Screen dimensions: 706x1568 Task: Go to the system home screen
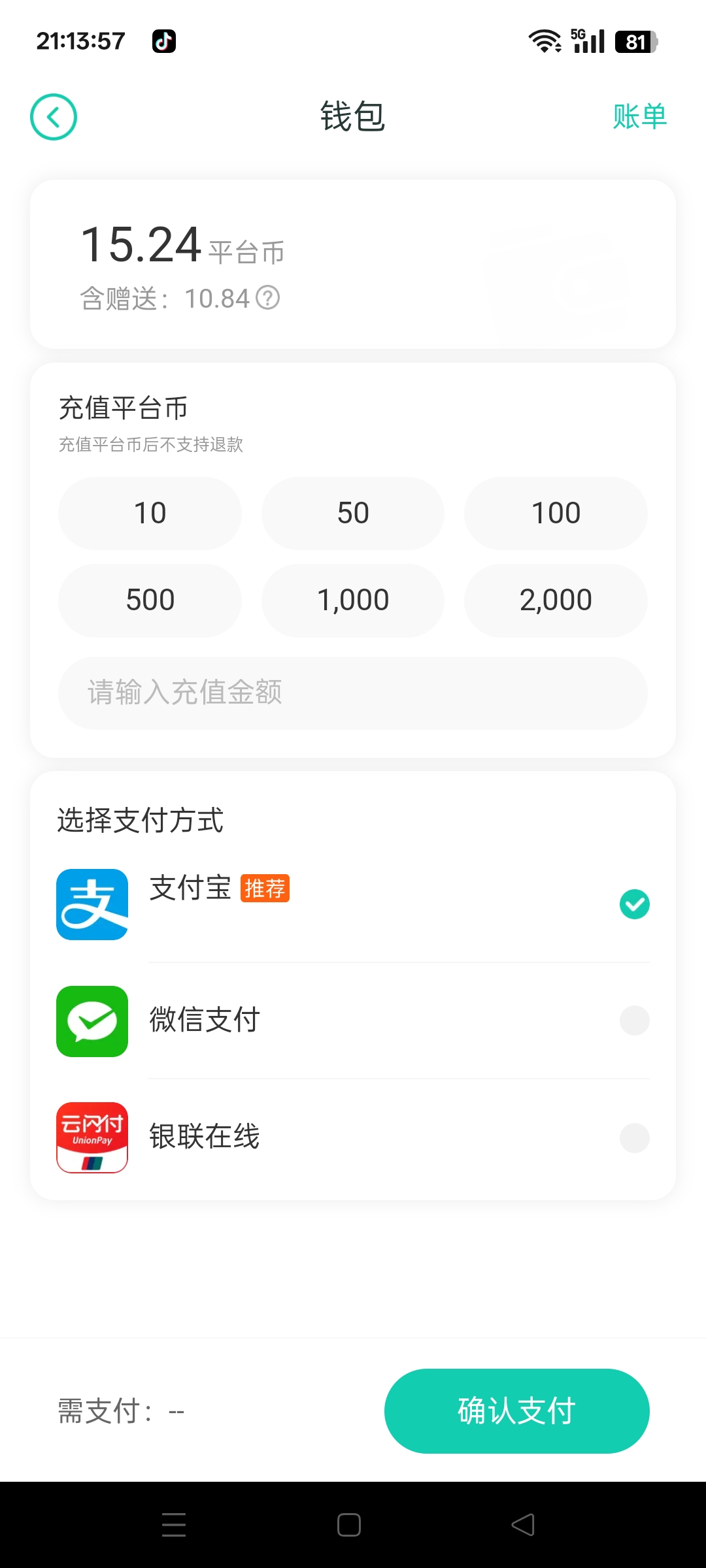click(349, 1525)
